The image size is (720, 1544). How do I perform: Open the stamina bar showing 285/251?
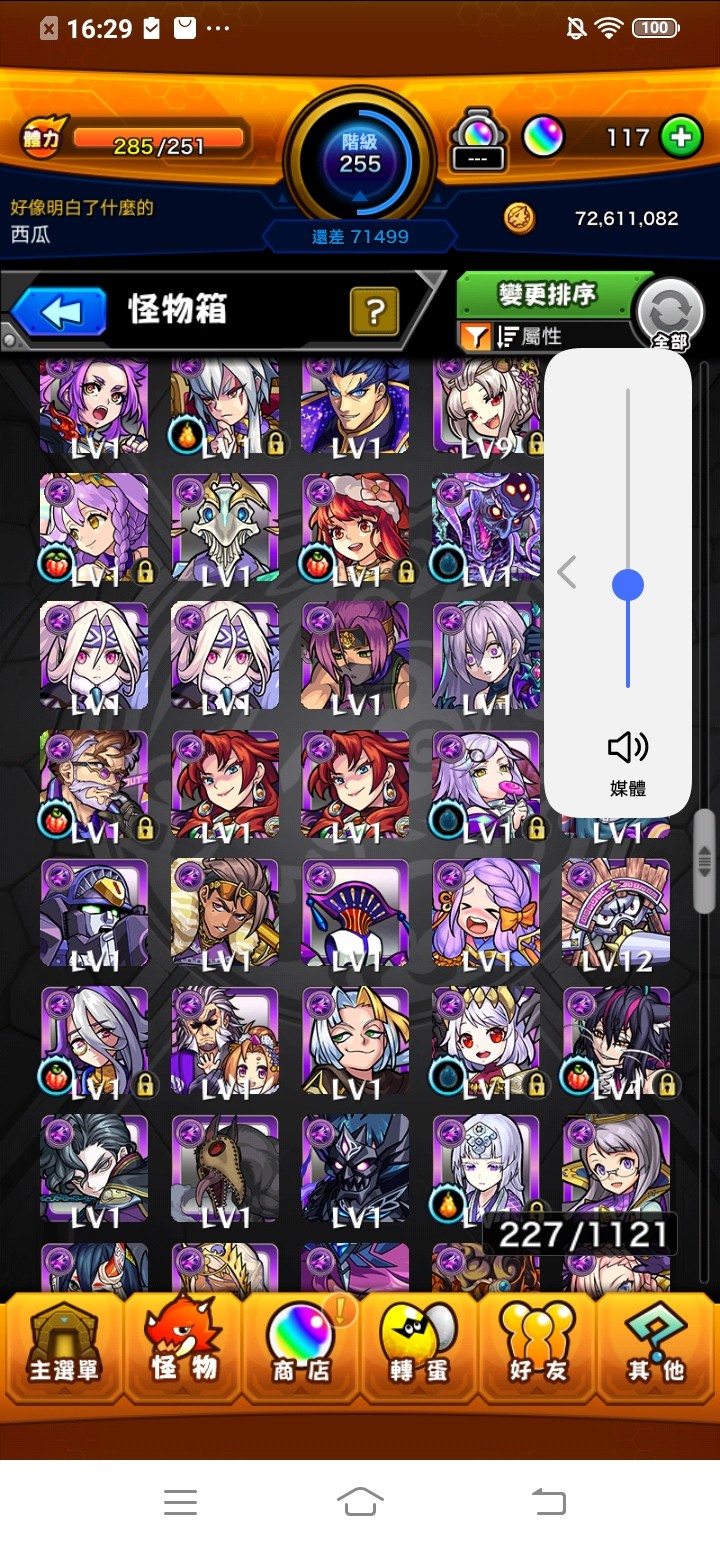(160, 140)
